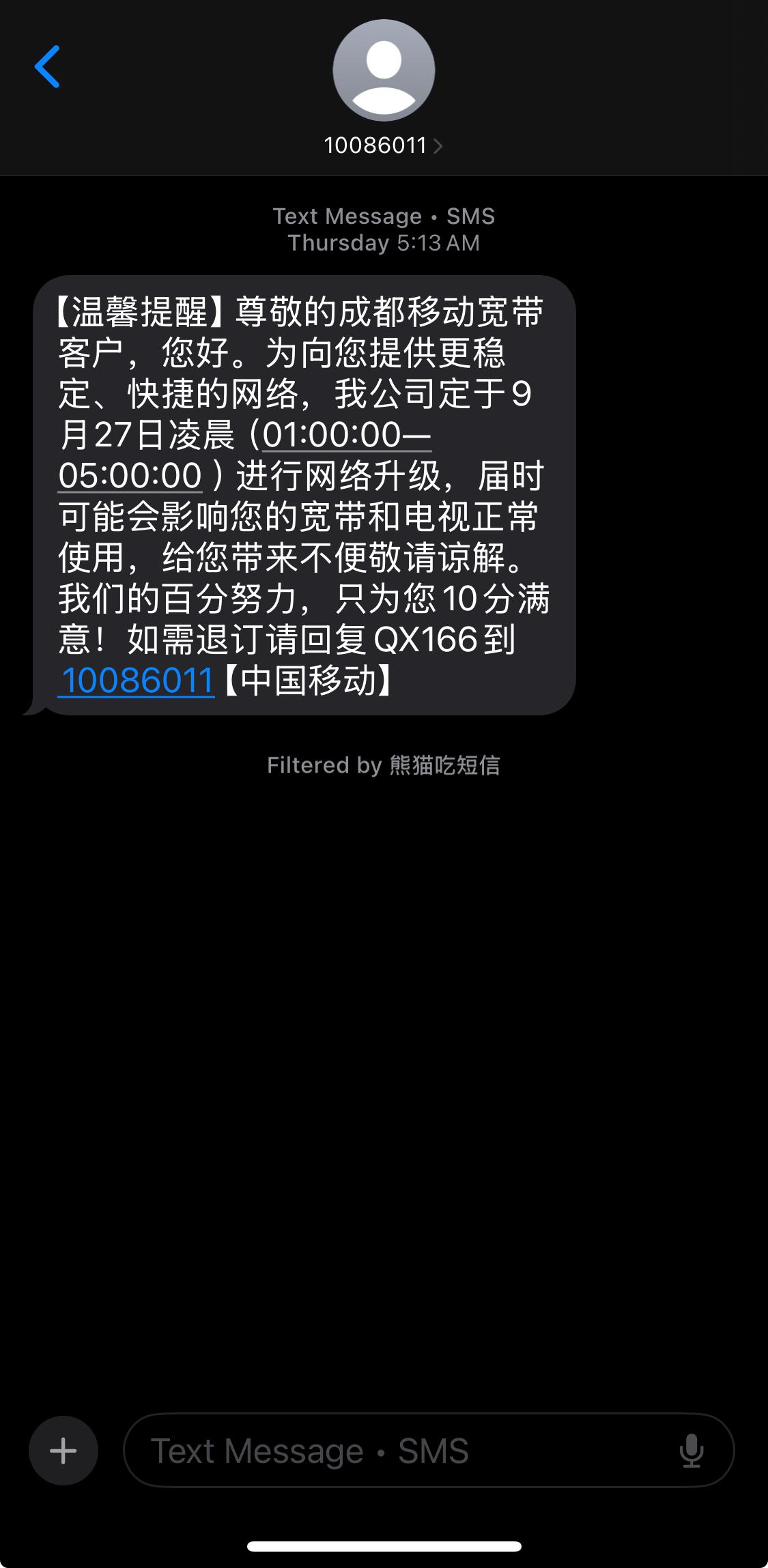Viewport: 768px width, 1568px height.
Task: Open the plus attachments menu
Action: [x=63, y=1451]
